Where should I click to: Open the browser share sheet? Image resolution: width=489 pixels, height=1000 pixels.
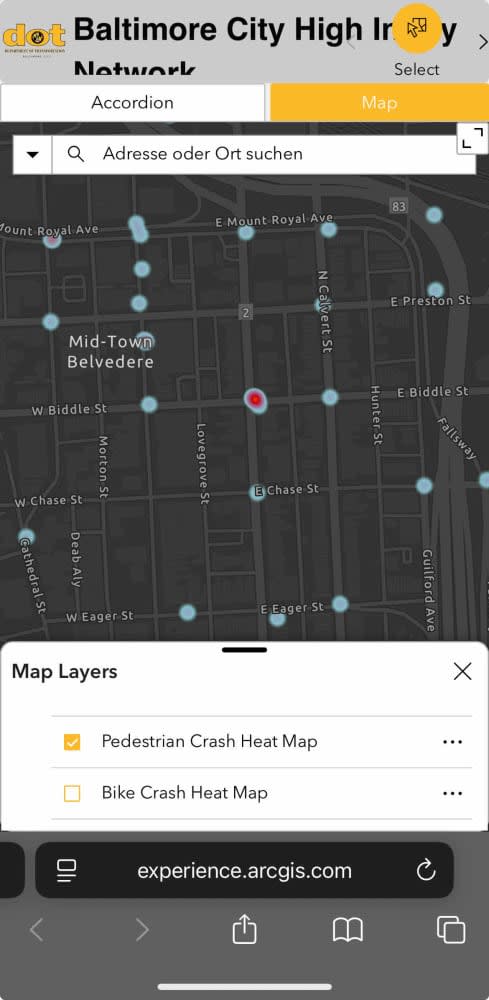click(244, 929)
